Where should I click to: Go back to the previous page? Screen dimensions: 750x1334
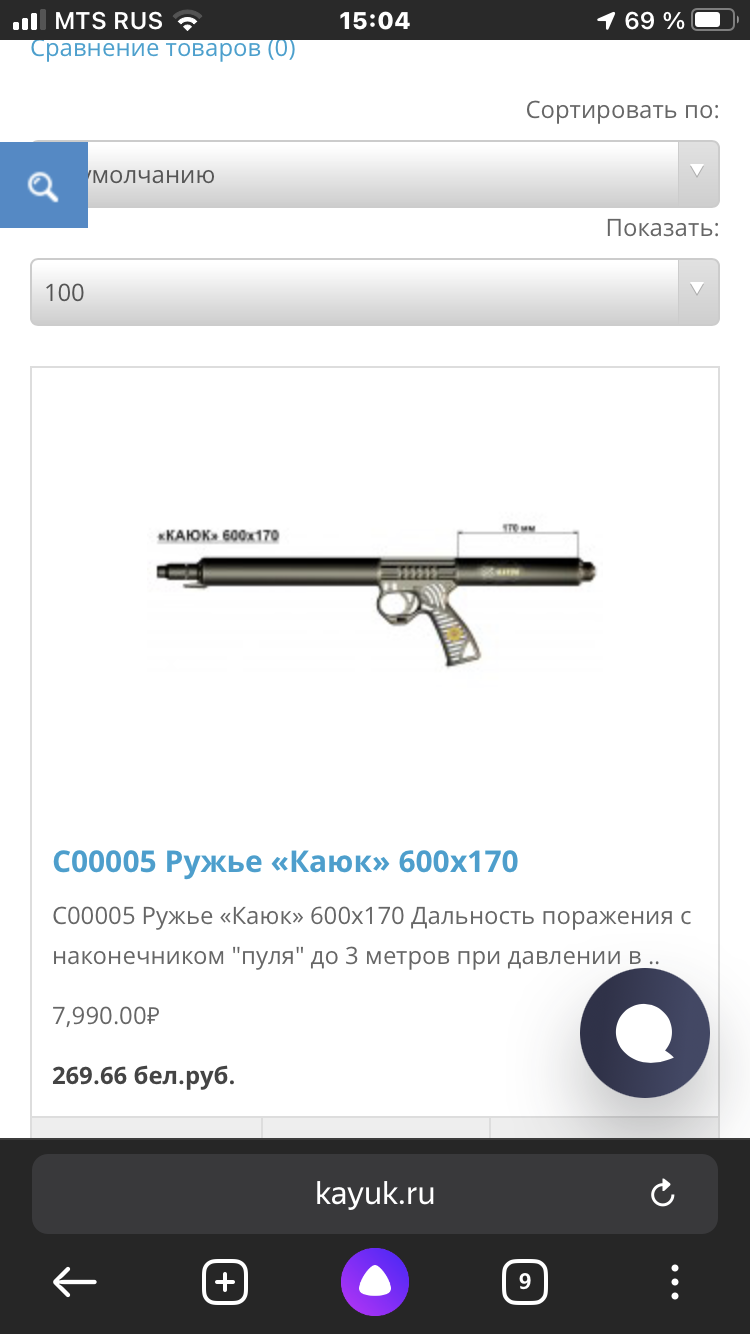point(75,1282)
